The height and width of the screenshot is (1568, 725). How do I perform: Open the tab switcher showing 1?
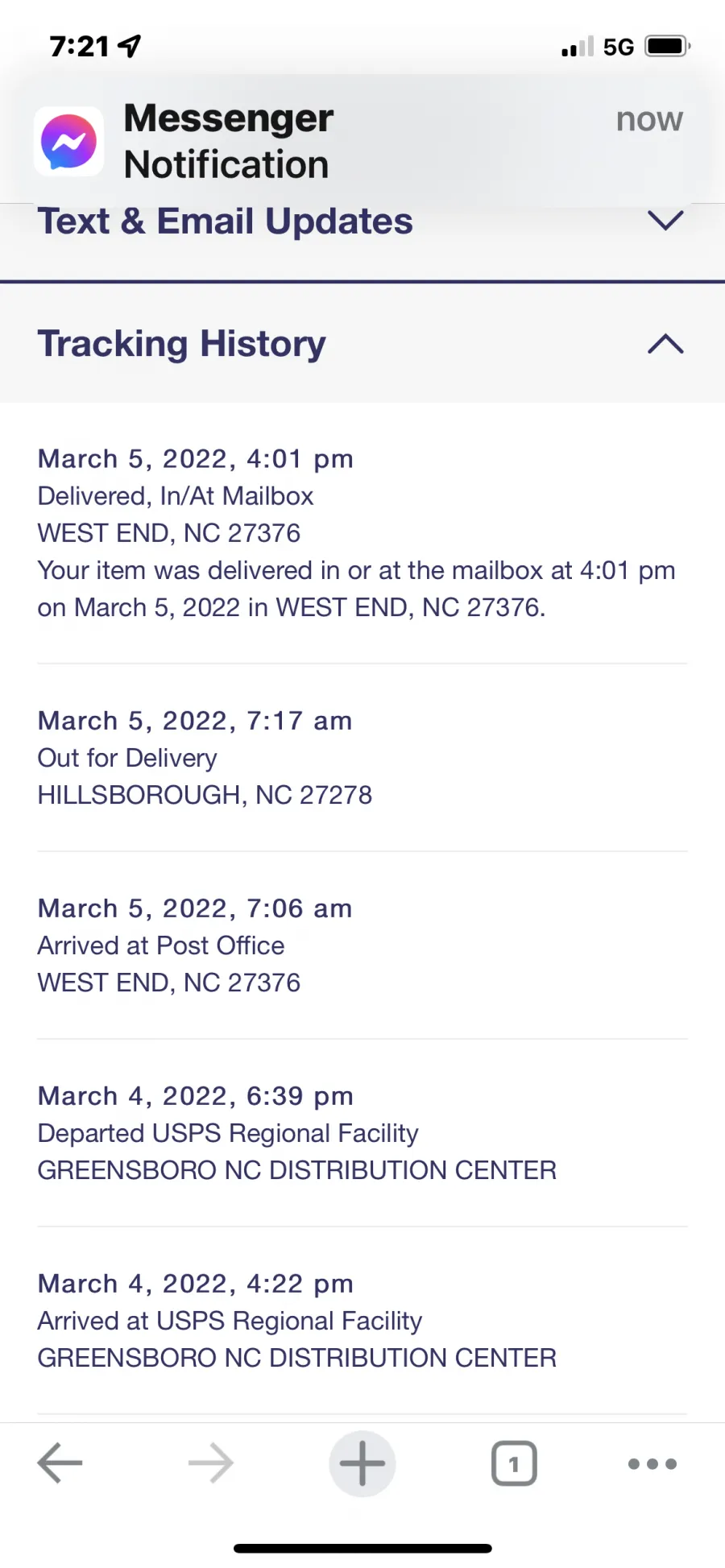(x=514, y=1463)
